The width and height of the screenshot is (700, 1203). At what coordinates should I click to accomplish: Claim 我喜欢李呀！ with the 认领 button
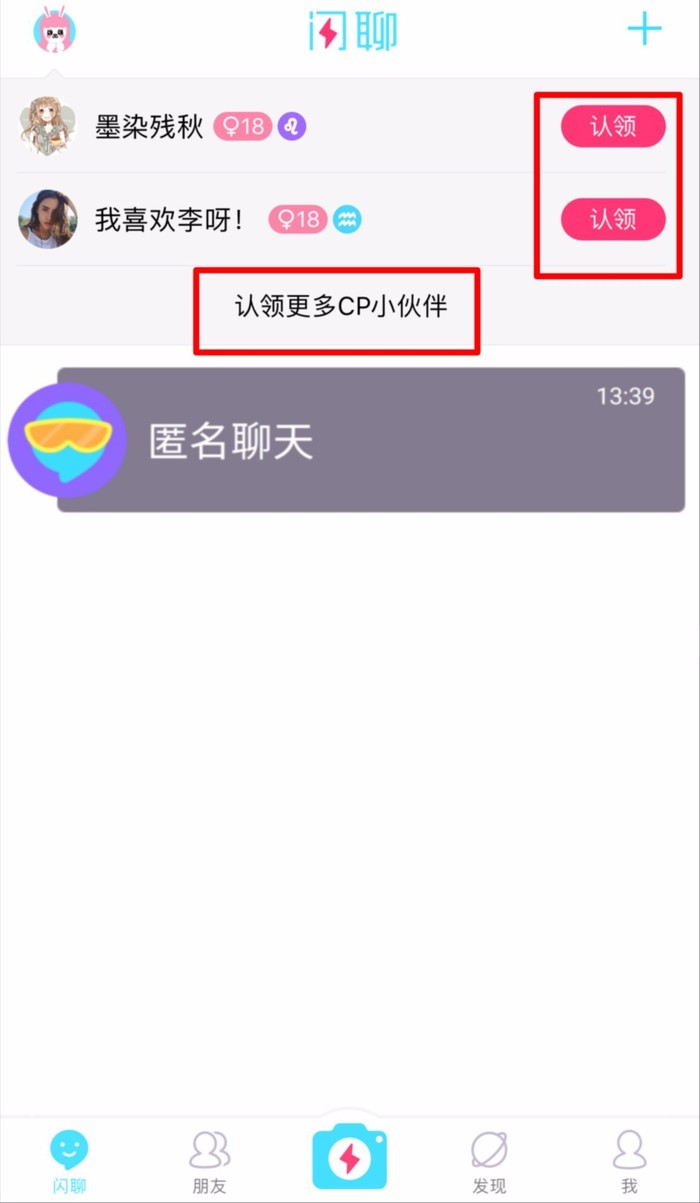612,220
